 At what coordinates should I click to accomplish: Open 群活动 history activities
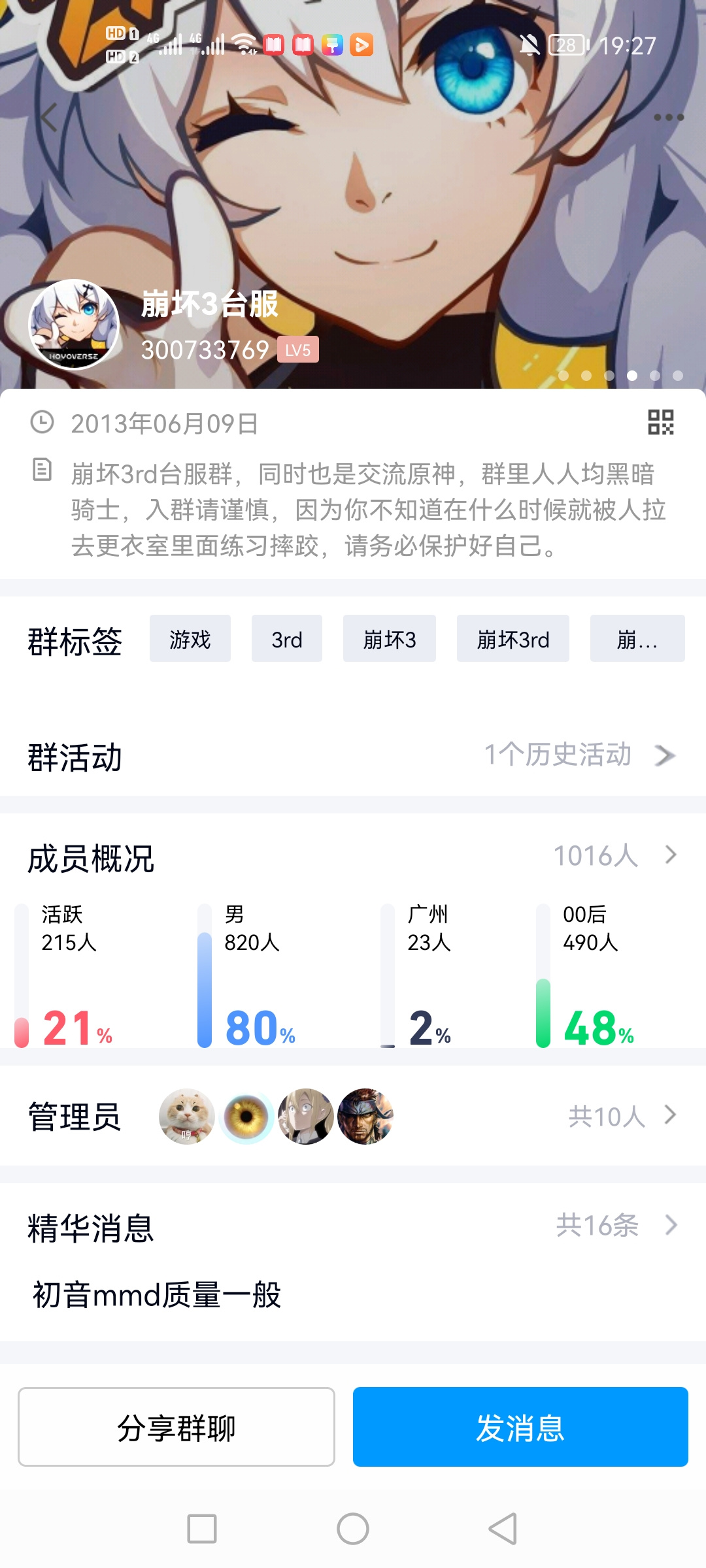tap(353, 756)
